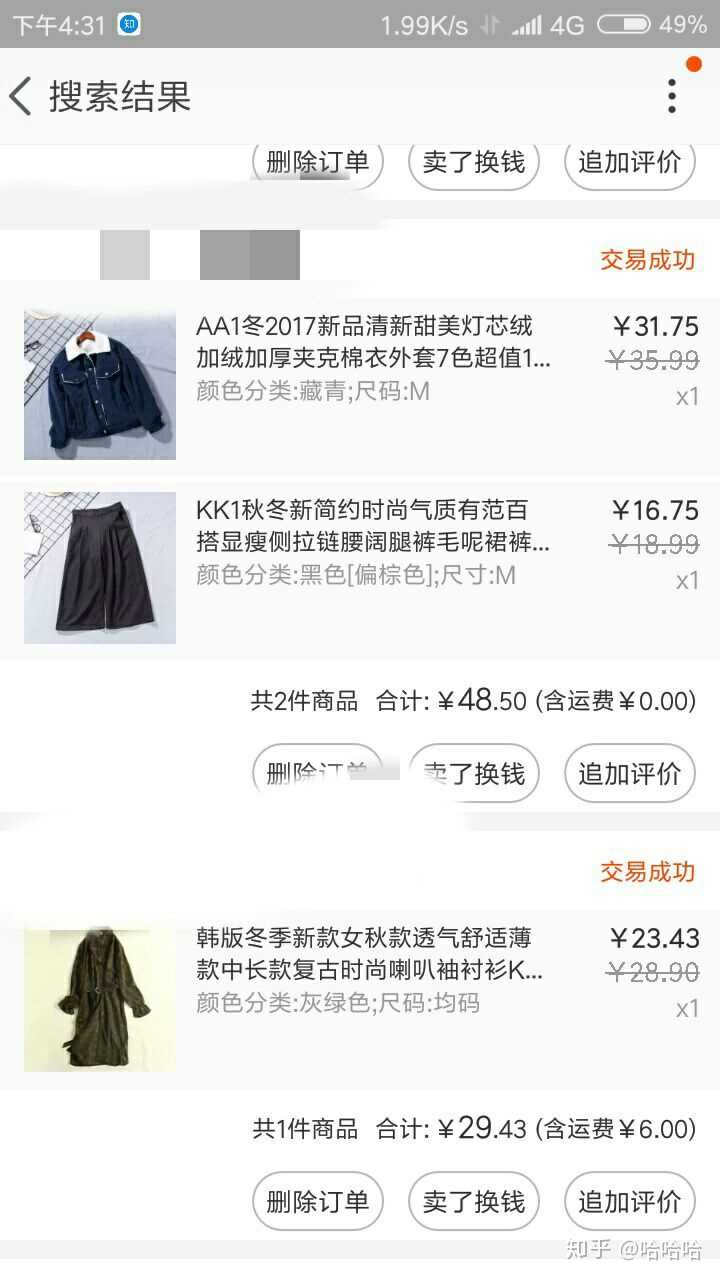View the KK1秋冬 wide-leg pants order item
This screenshot has height=1280, width=720.
(372, 542)
